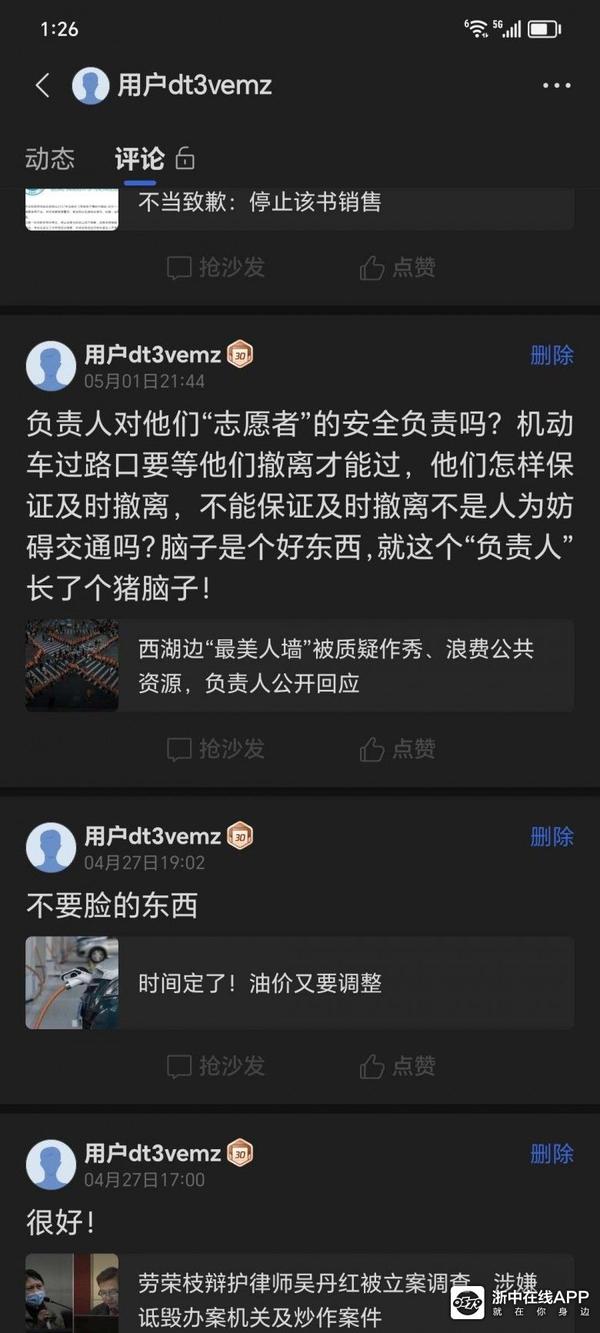Screen dimensions: 600x1333
Task: Open profile avatar beside header username
Action: pyautogui.click(x=91, y=86)
